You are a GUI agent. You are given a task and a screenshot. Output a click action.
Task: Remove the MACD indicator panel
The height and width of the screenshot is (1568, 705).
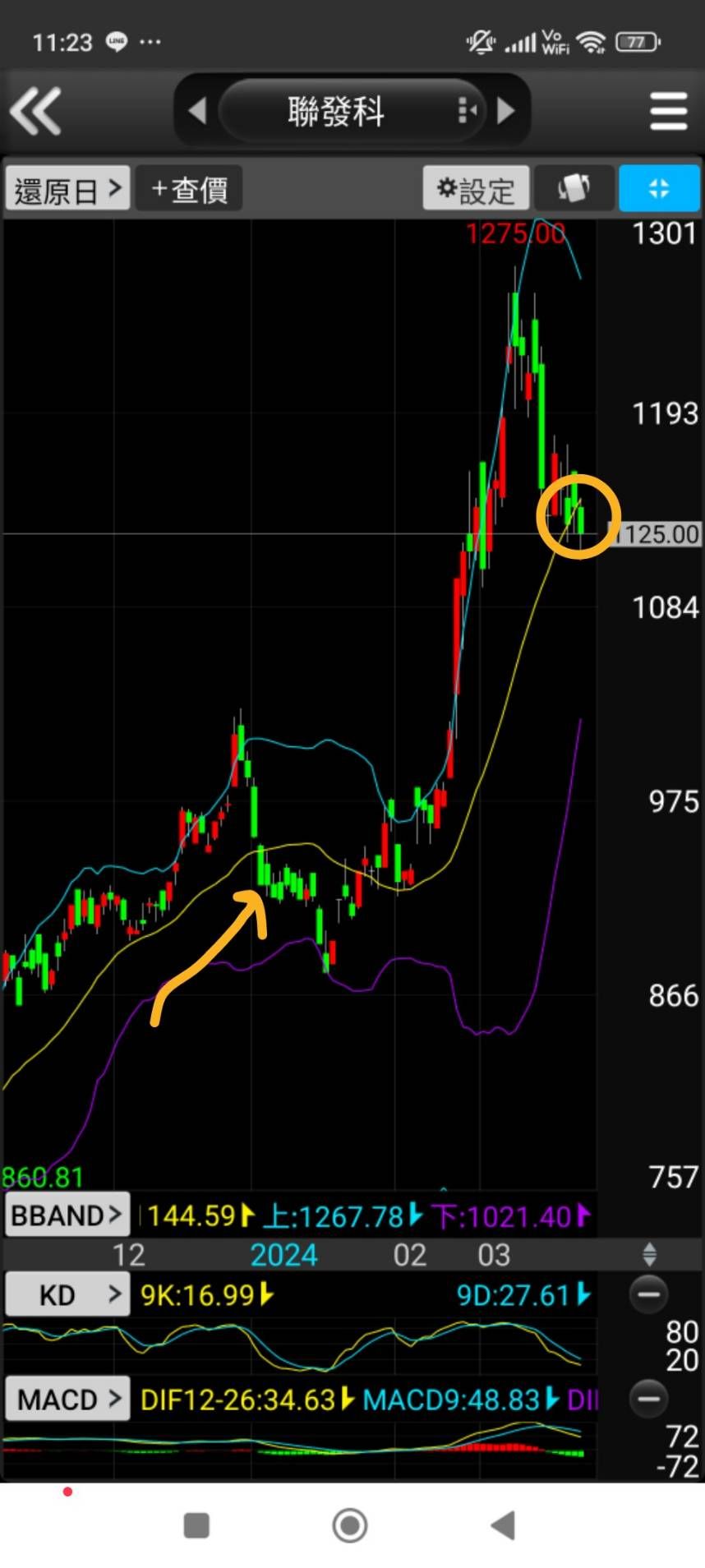pyautogui.click(x=648, y=1398)
